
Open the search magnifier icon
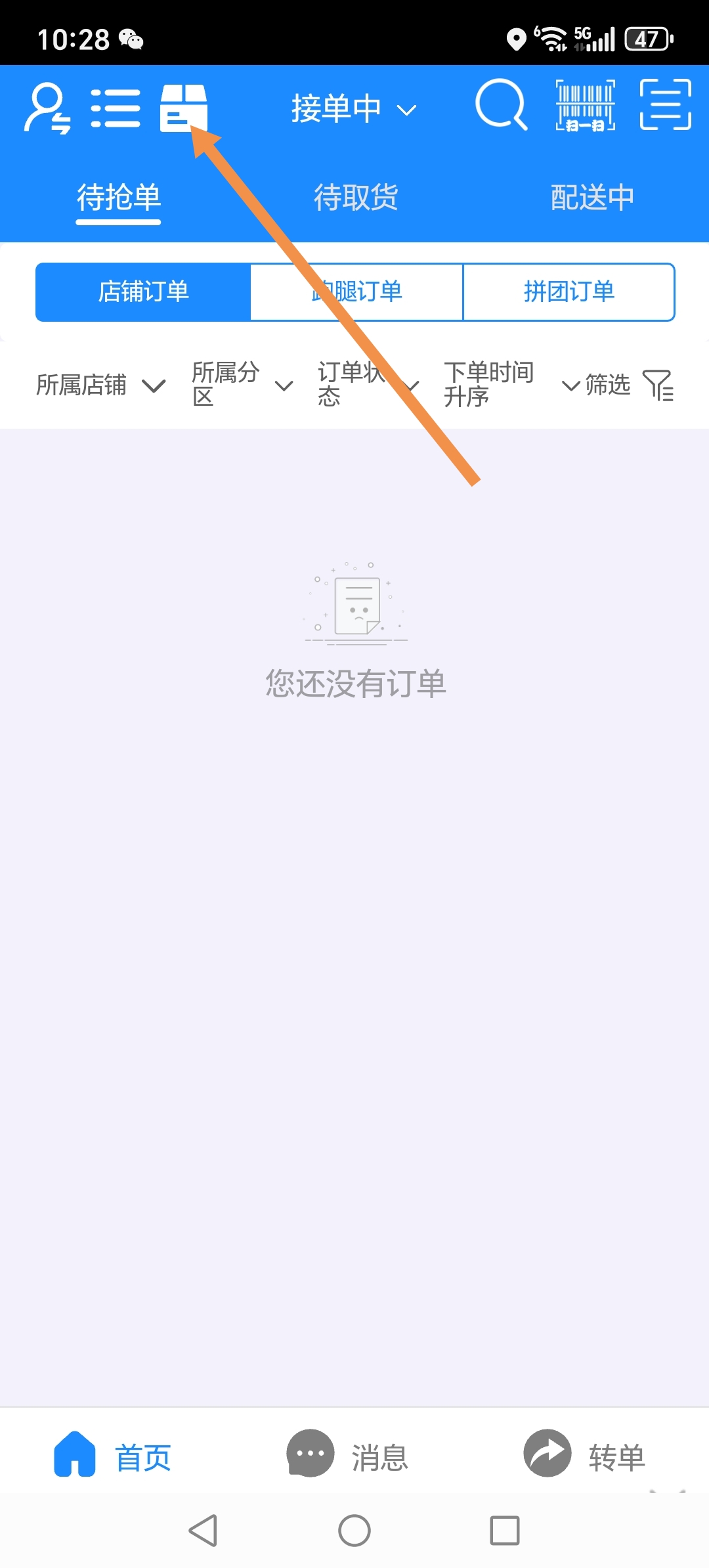501,105
